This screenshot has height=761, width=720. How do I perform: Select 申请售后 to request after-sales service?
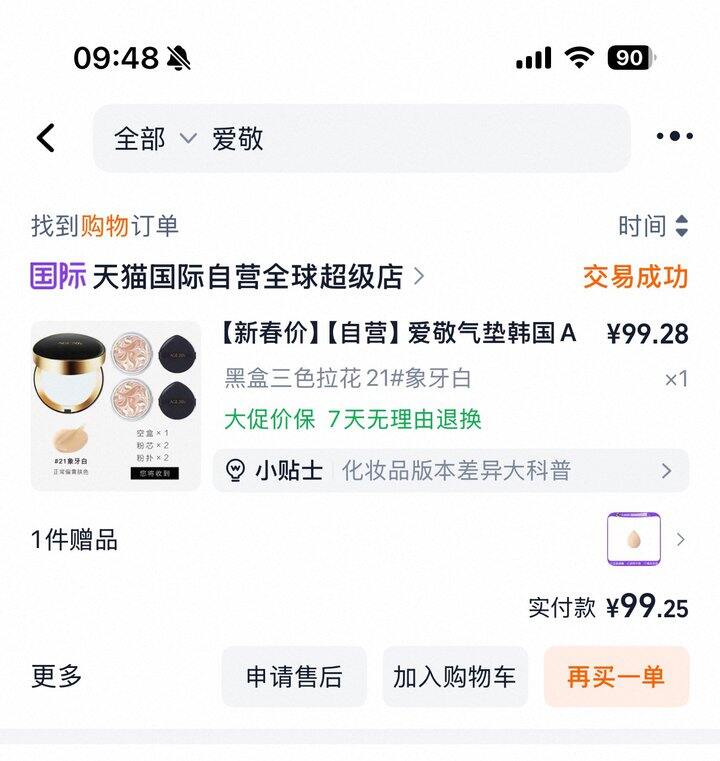(294, 677)
